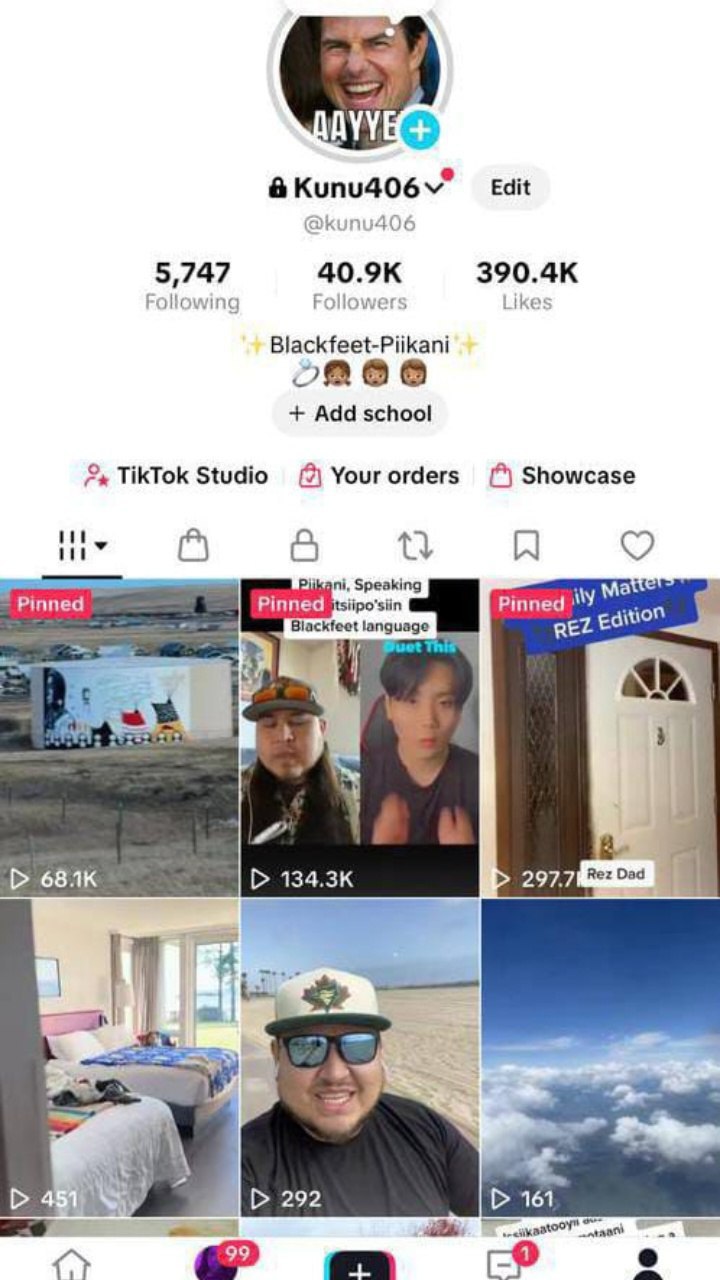720x1280 pixels.
Task: Switch to the reposts tab
Action: click(x=415, y=546)
